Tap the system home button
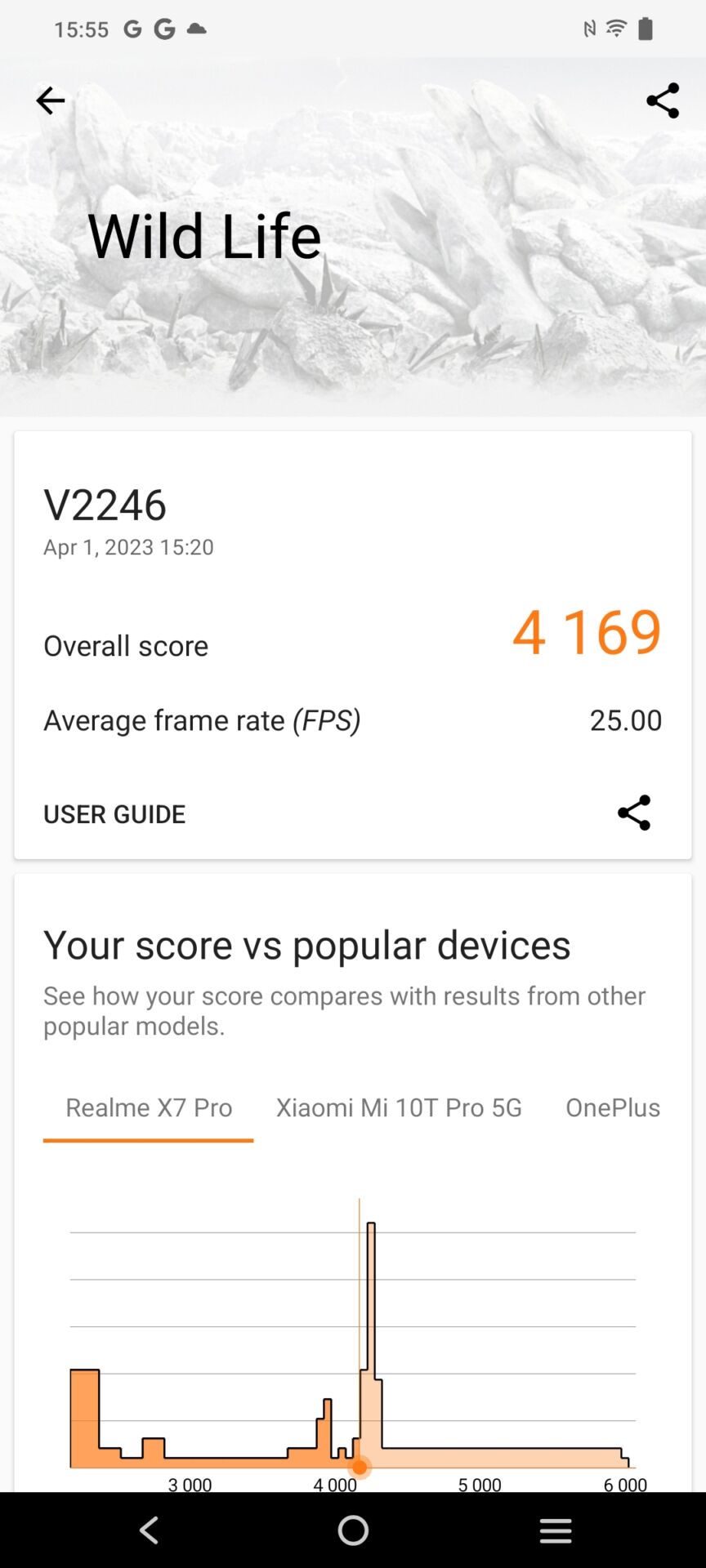Screen dimensions: 706x1568 (353, 1530)
